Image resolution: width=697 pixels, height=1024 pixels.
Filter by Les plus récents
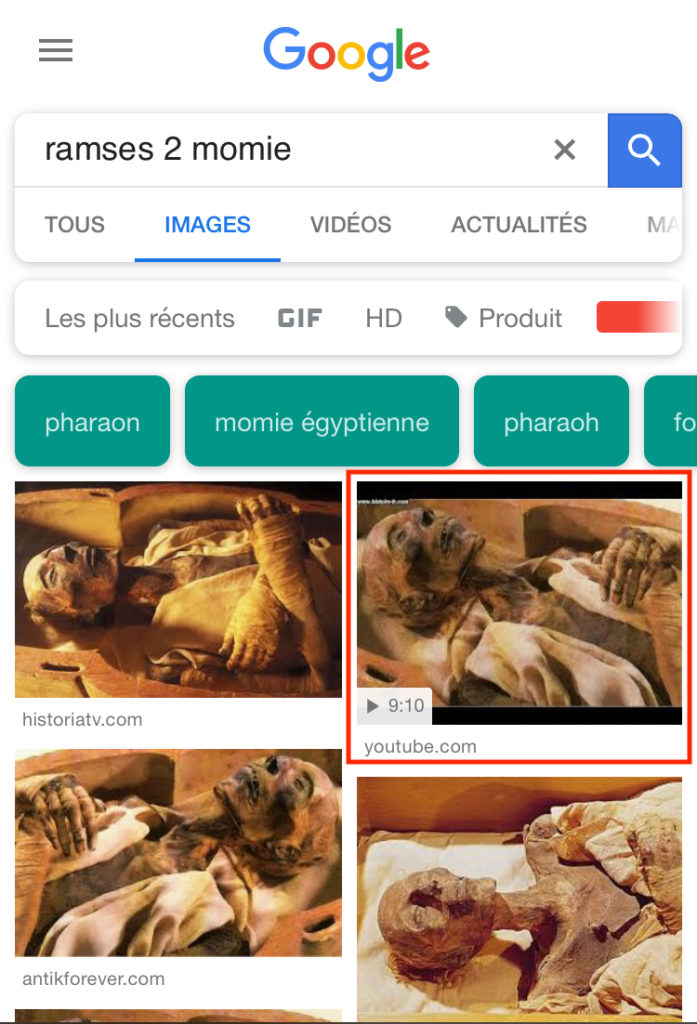[x=139, y=319]
